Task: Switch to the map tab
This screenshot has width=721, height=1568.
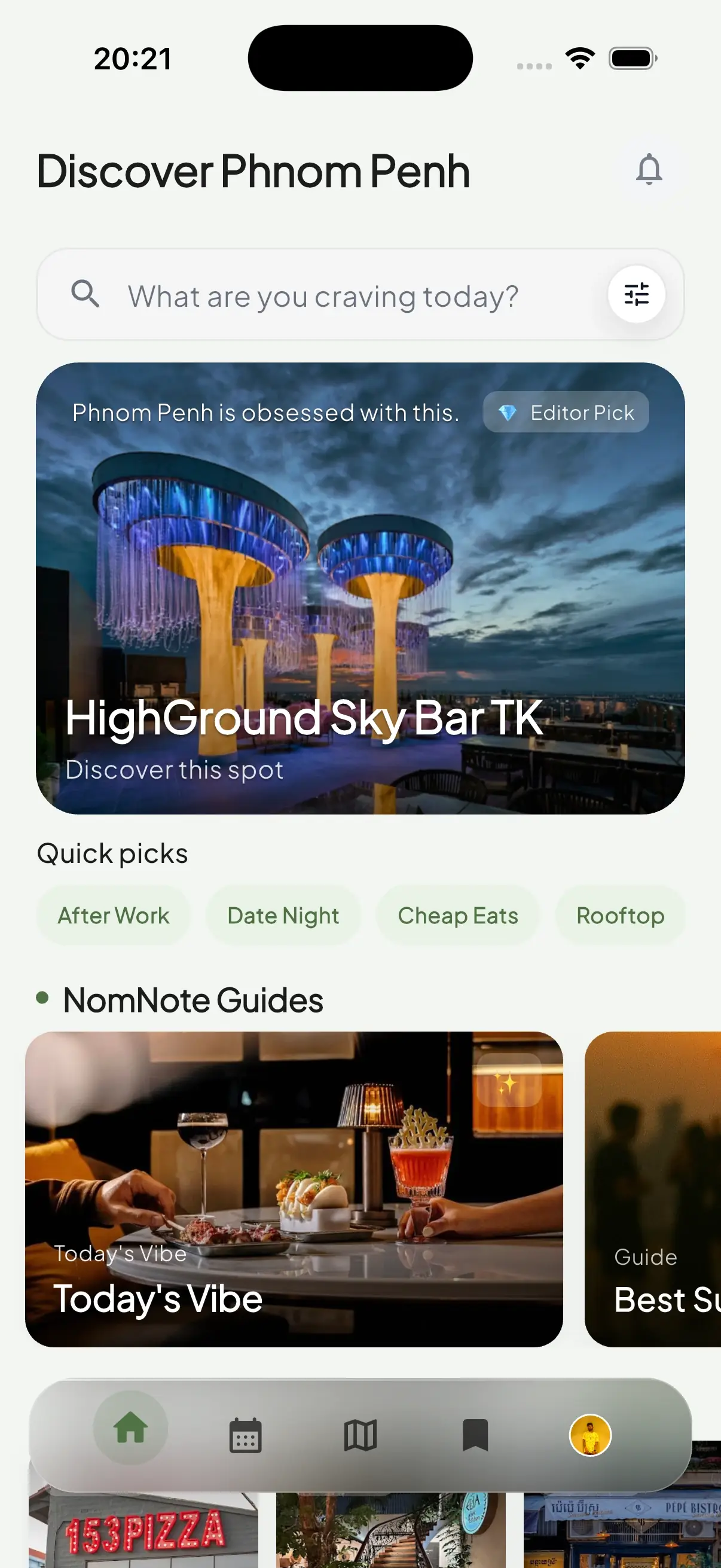Action: coord(360,1435)
